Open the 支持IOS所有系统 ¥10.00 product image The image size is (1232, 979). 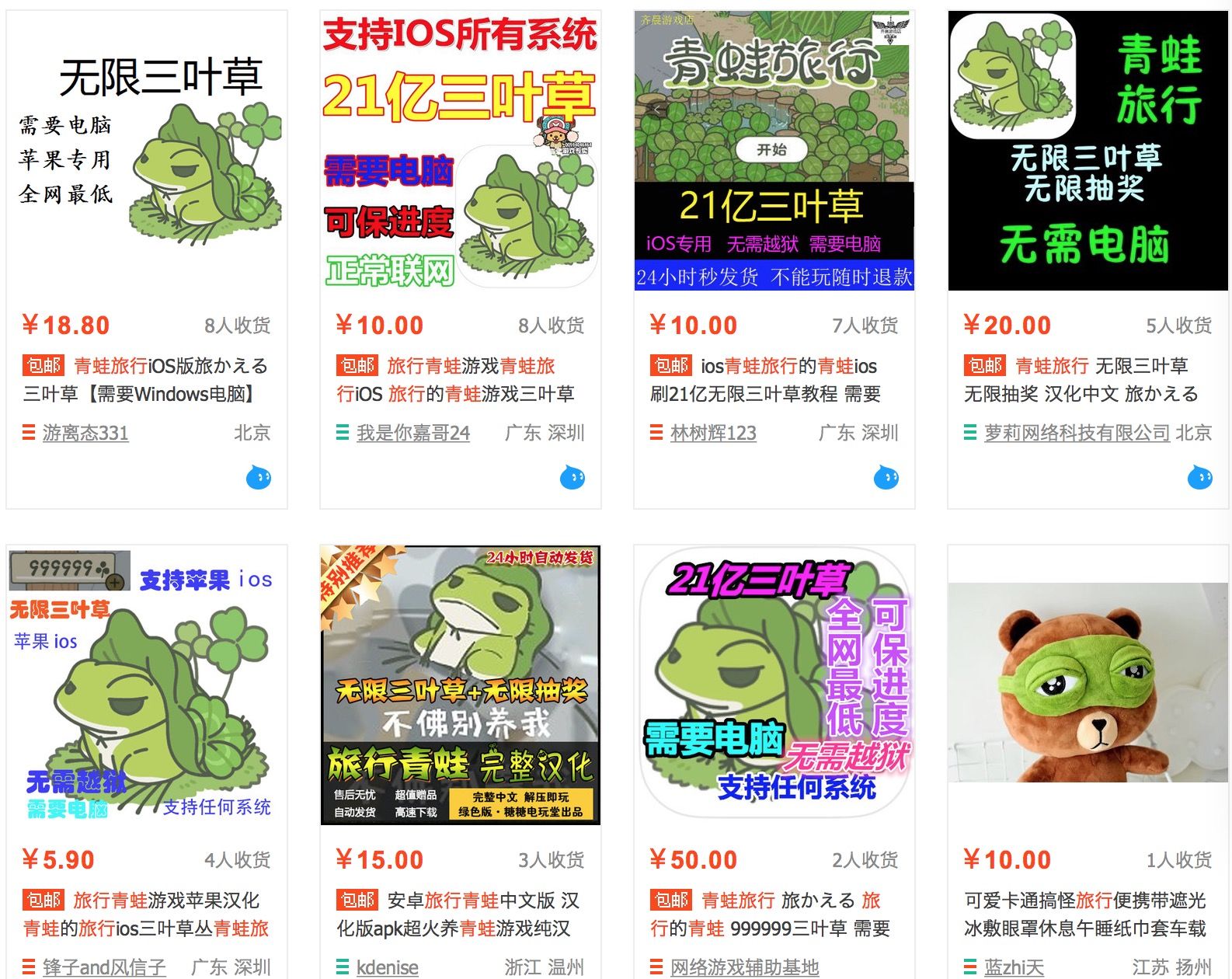point(460,151)
